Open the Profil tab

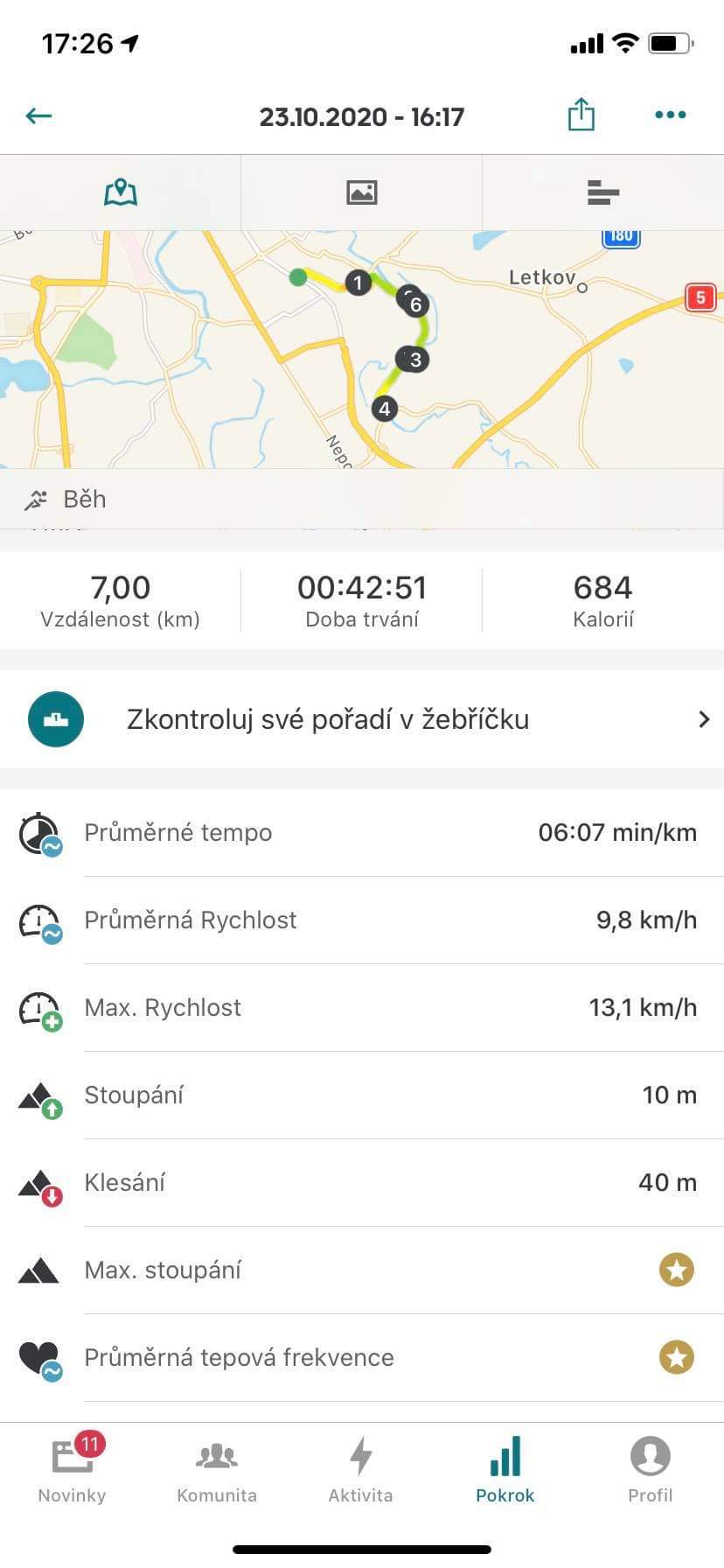(x=651, y=1468)
